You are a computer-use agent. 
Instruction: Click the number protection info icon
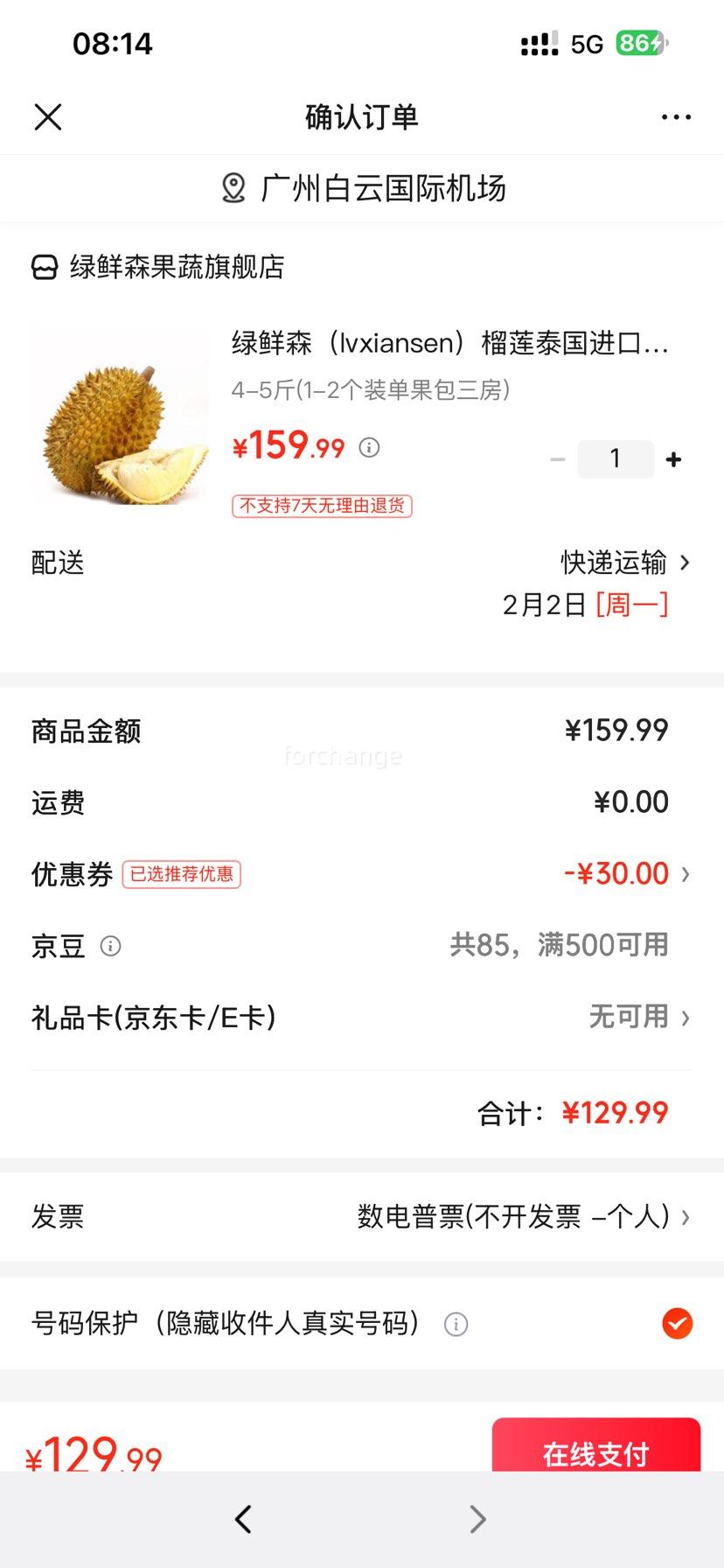tap(454, 1325)
